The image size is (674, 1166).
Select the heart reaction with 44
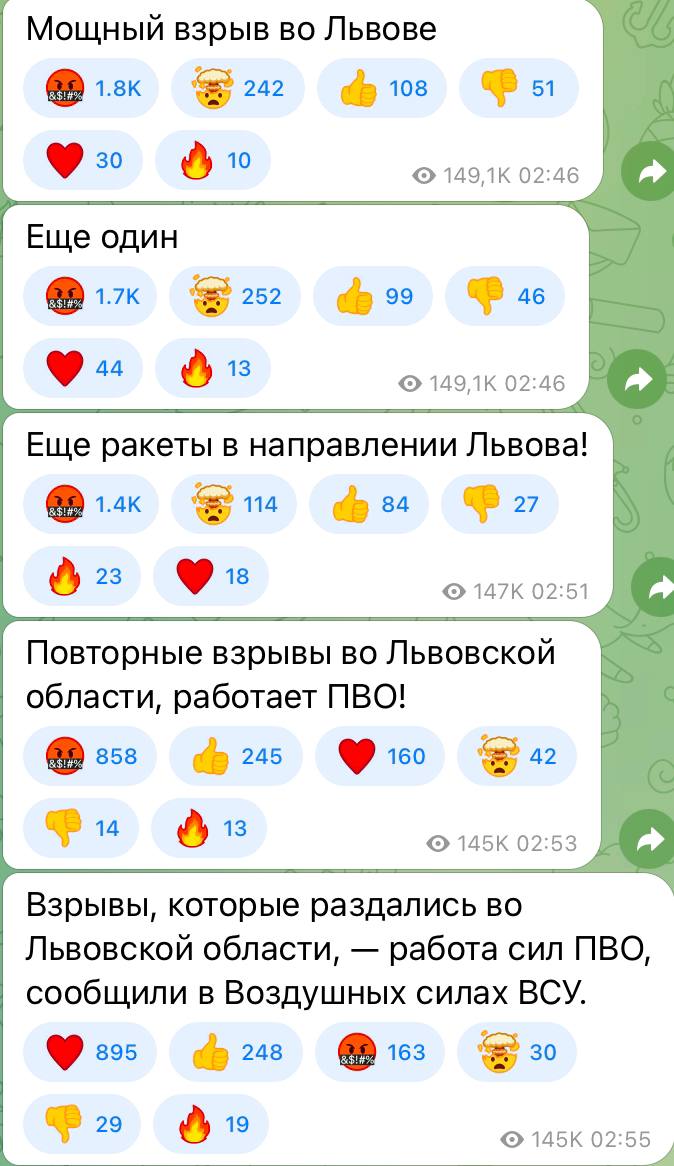pyautogui.click(x=82, y=368)
